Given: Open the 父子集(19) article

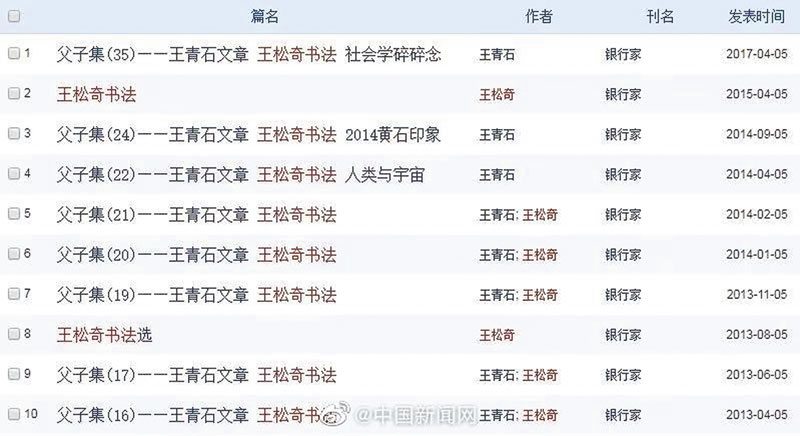Looking at the screenshot, I should tap(197, 294).
